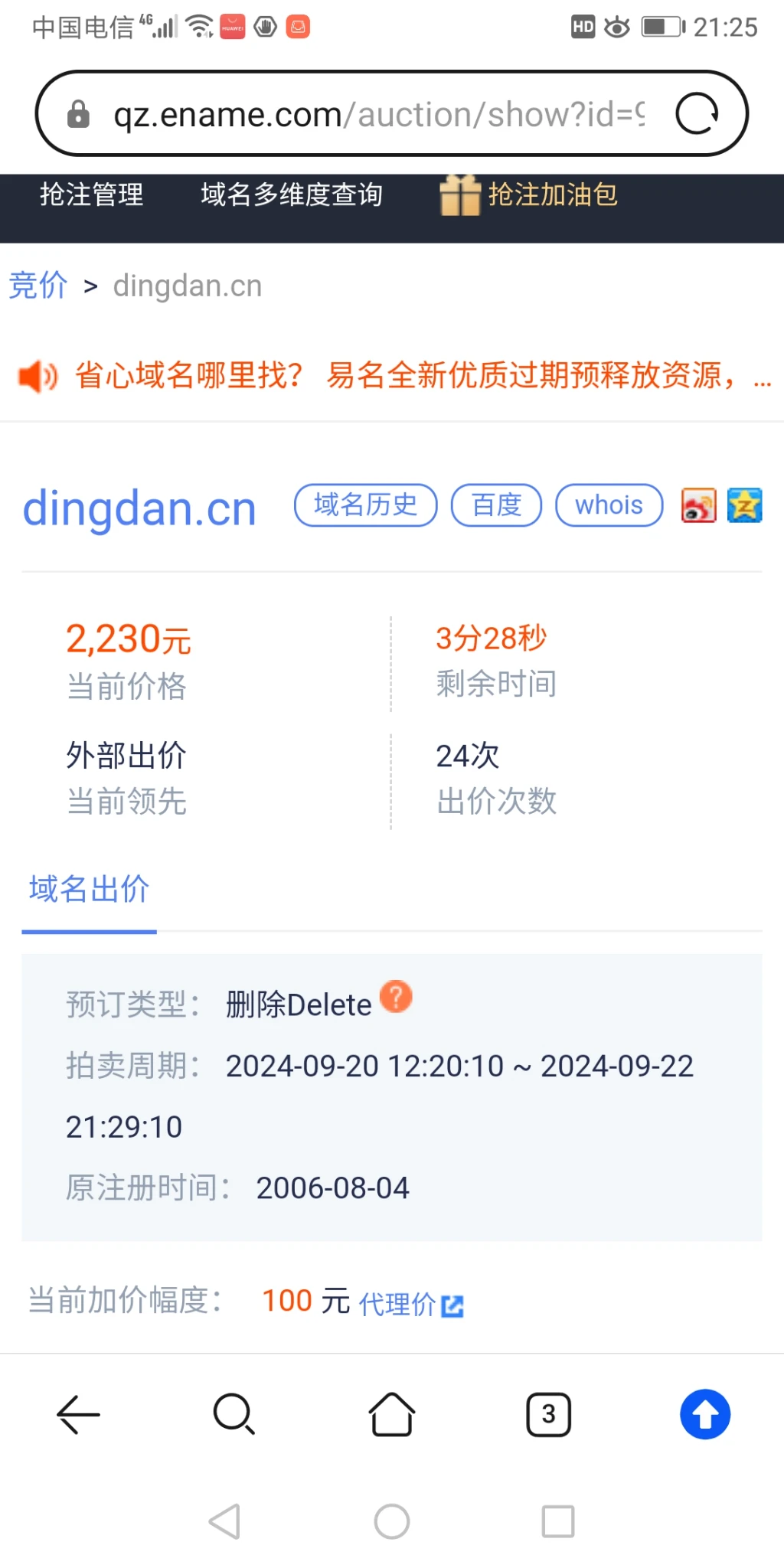Viewport: 784px width, 1568px height.
Task: Tap the blue up-arrow button
Action: 705,1414
